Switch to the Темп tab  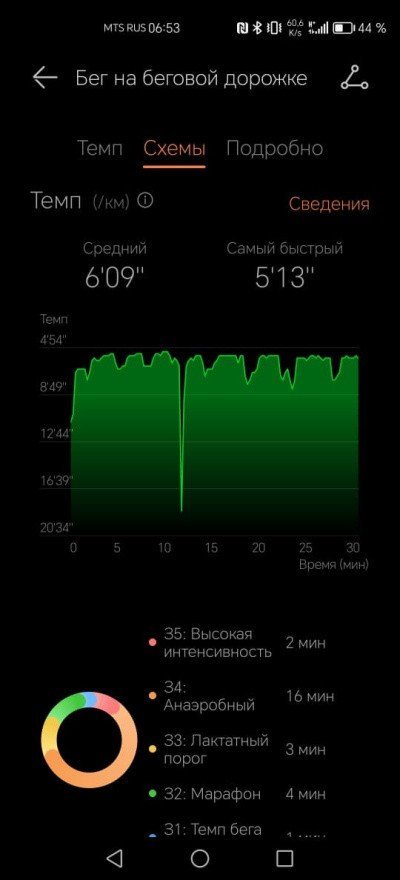(x=99, y=149)
